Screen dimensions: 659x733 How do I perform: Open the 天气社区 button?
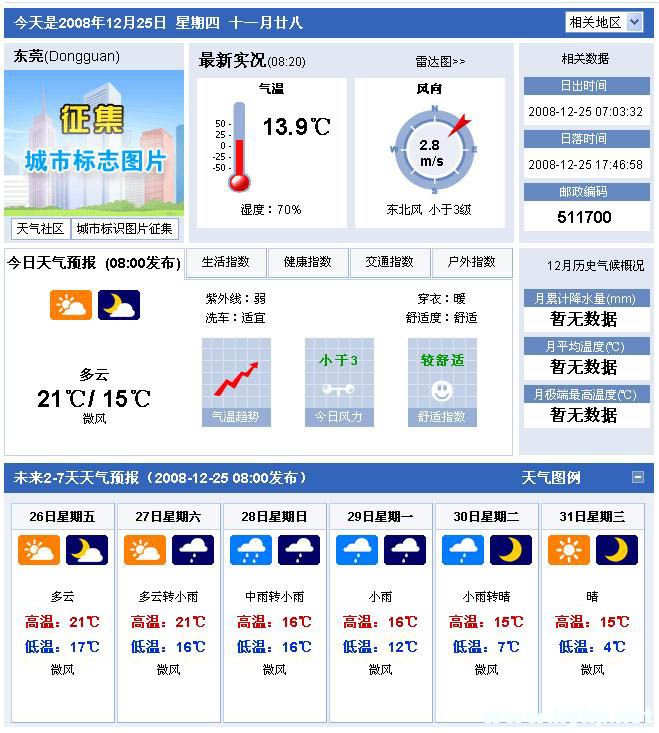tap(40, 229)
